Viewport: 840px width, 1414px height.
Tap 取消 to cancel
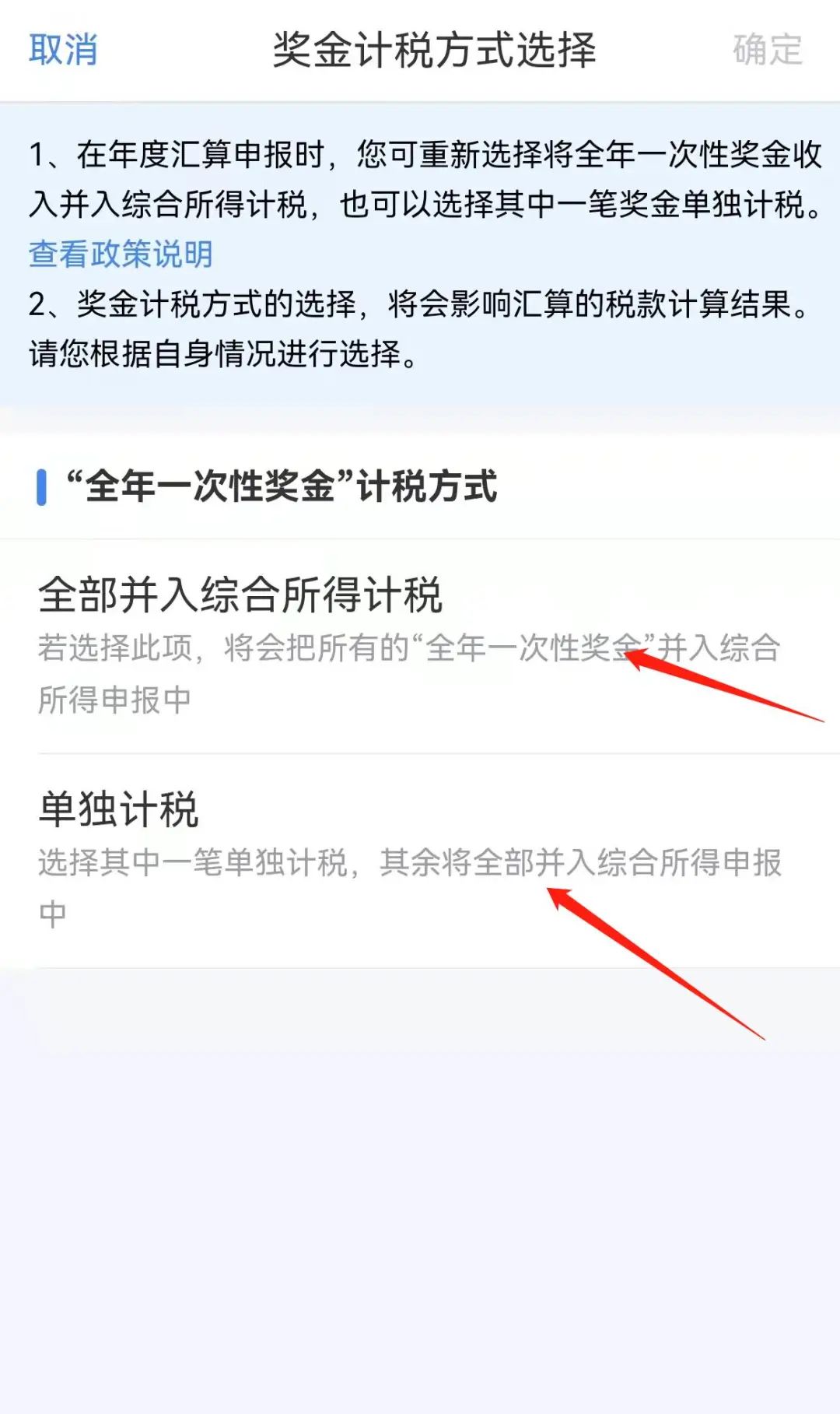pos(63,50)
